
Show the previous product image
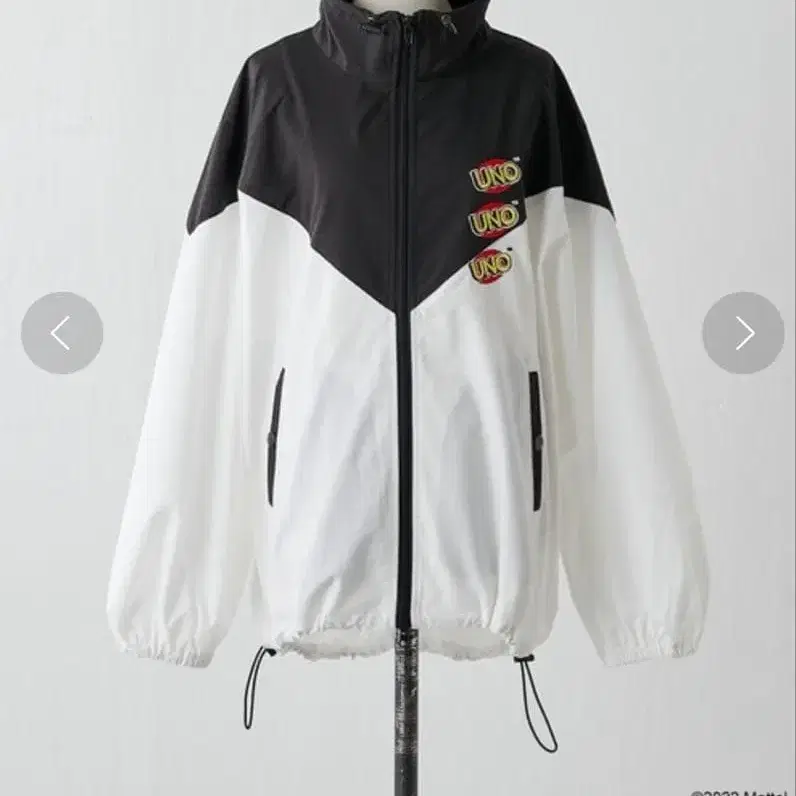tap(62, 333)
